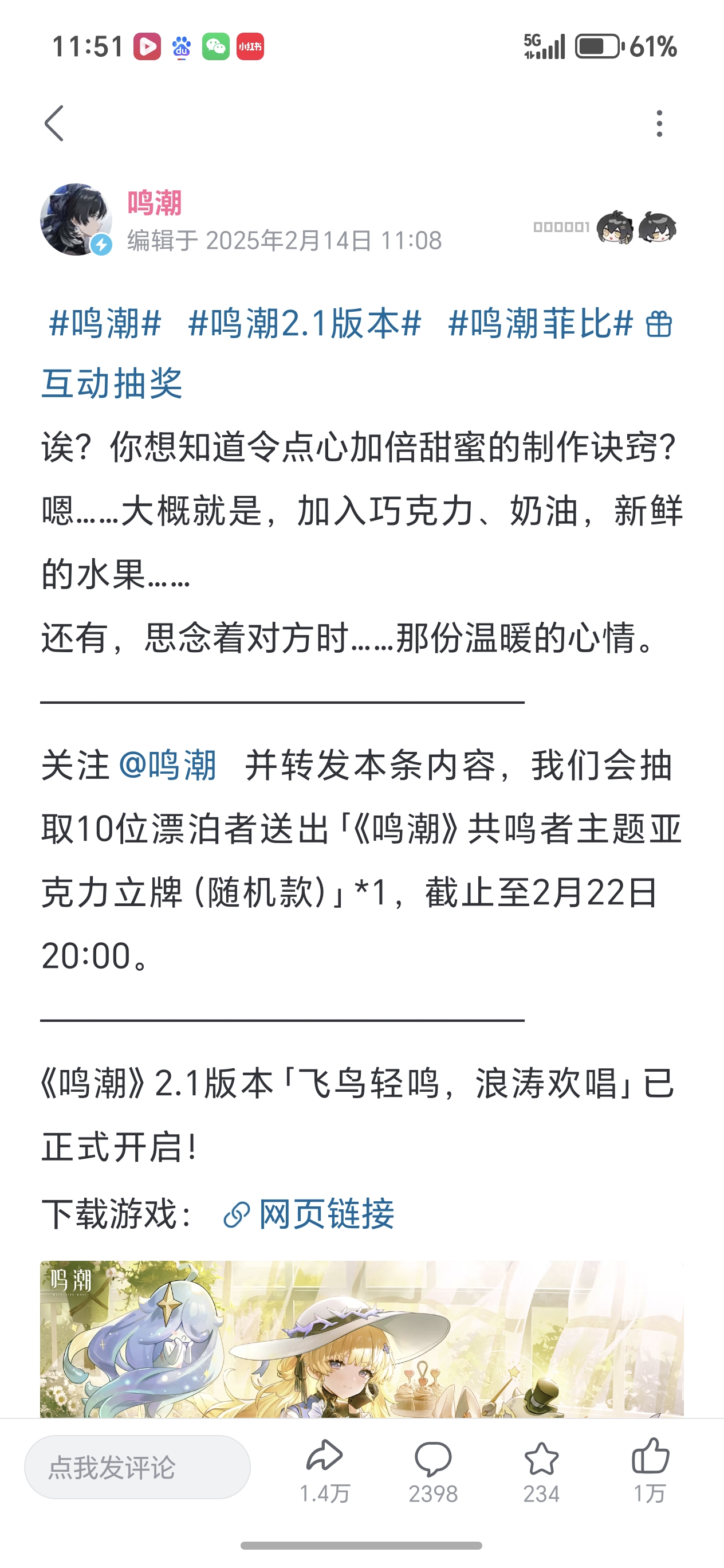Open 鸣潮's profile avatar

point(76,219)
